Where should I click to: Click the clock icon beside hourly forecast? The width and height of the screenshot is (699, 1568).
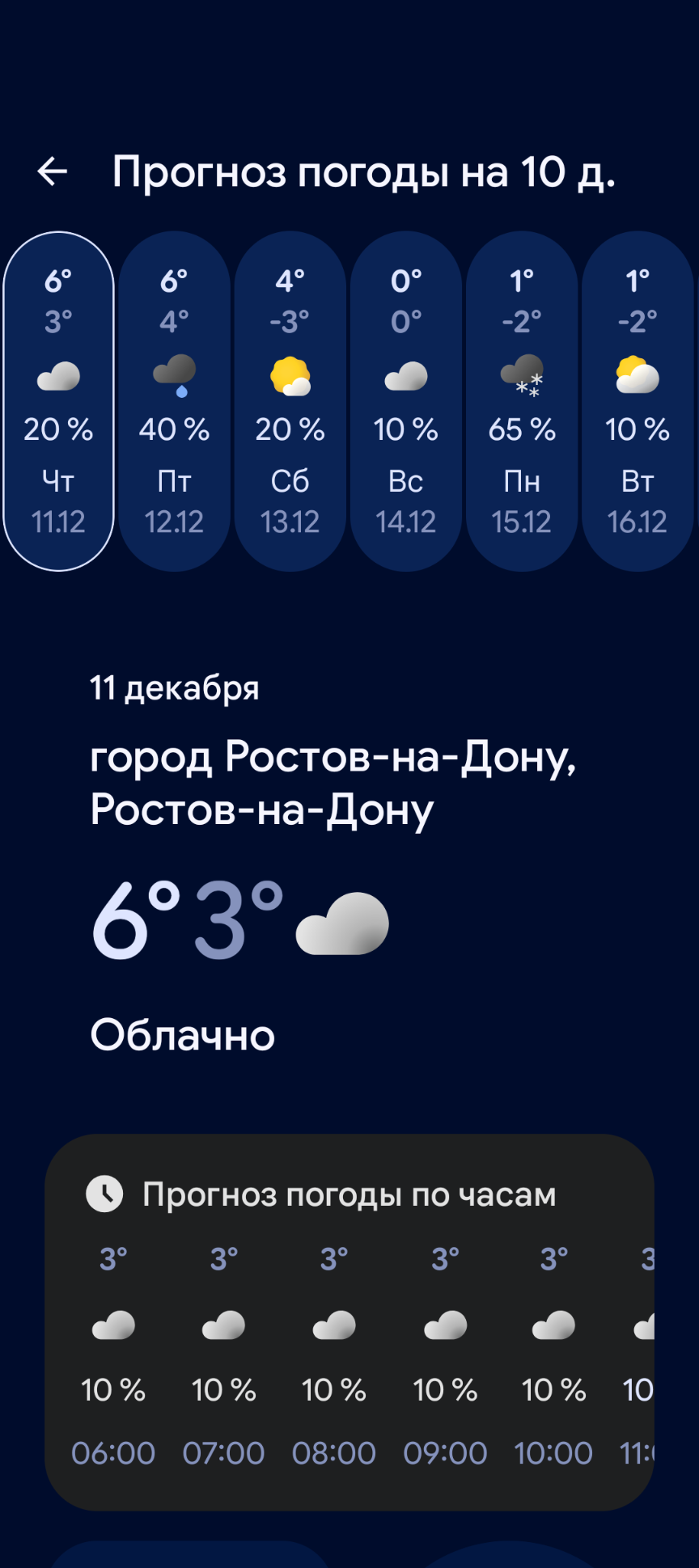pos(105,1194)
